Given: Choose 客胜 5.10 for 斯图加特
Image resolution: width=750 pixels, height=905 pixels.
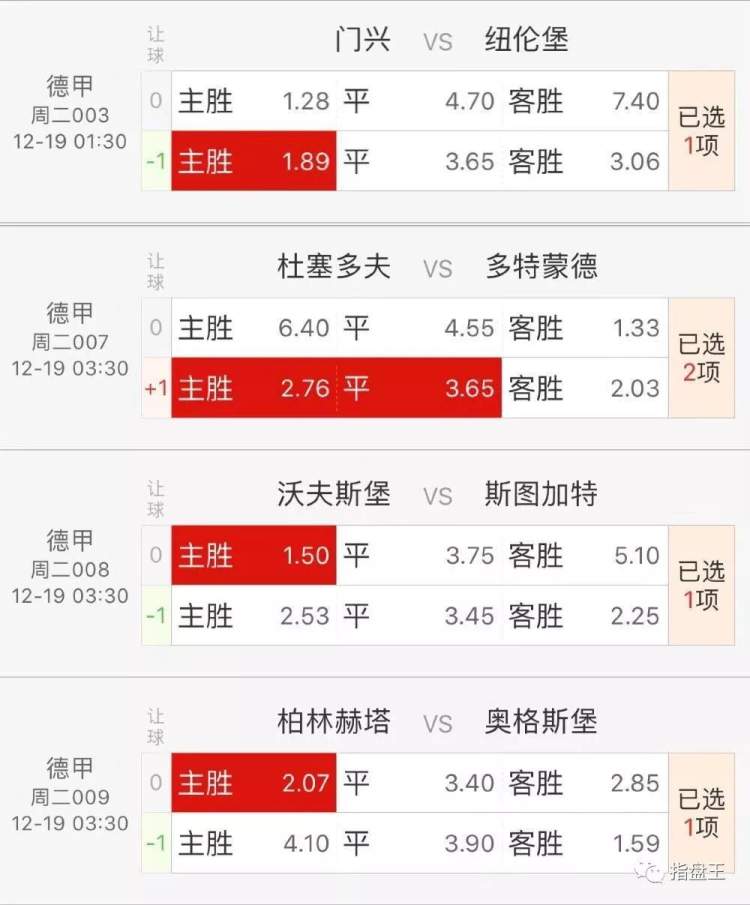Looking at the screenshot, I should pos(584,555).
